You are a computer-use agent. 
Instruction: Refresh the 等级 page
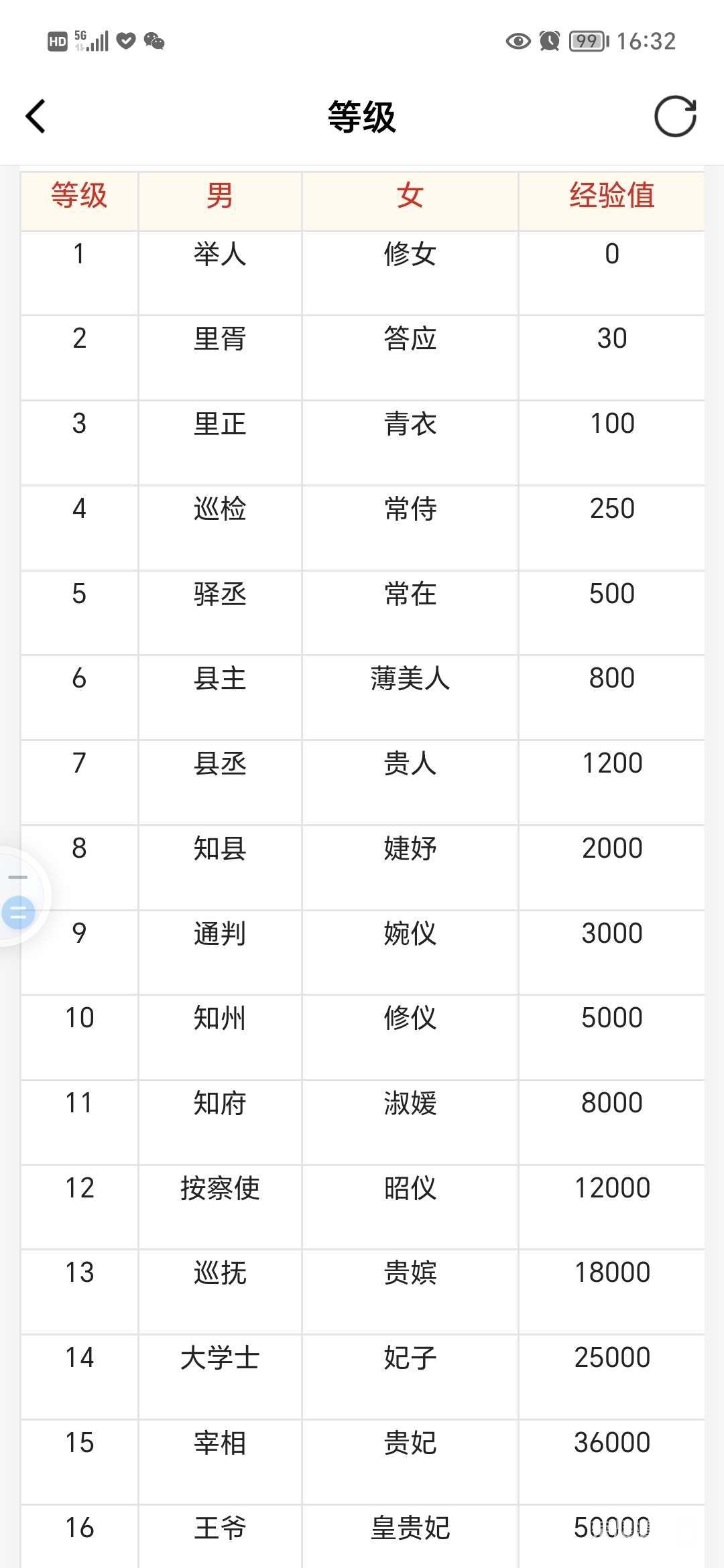click(675, 117)
